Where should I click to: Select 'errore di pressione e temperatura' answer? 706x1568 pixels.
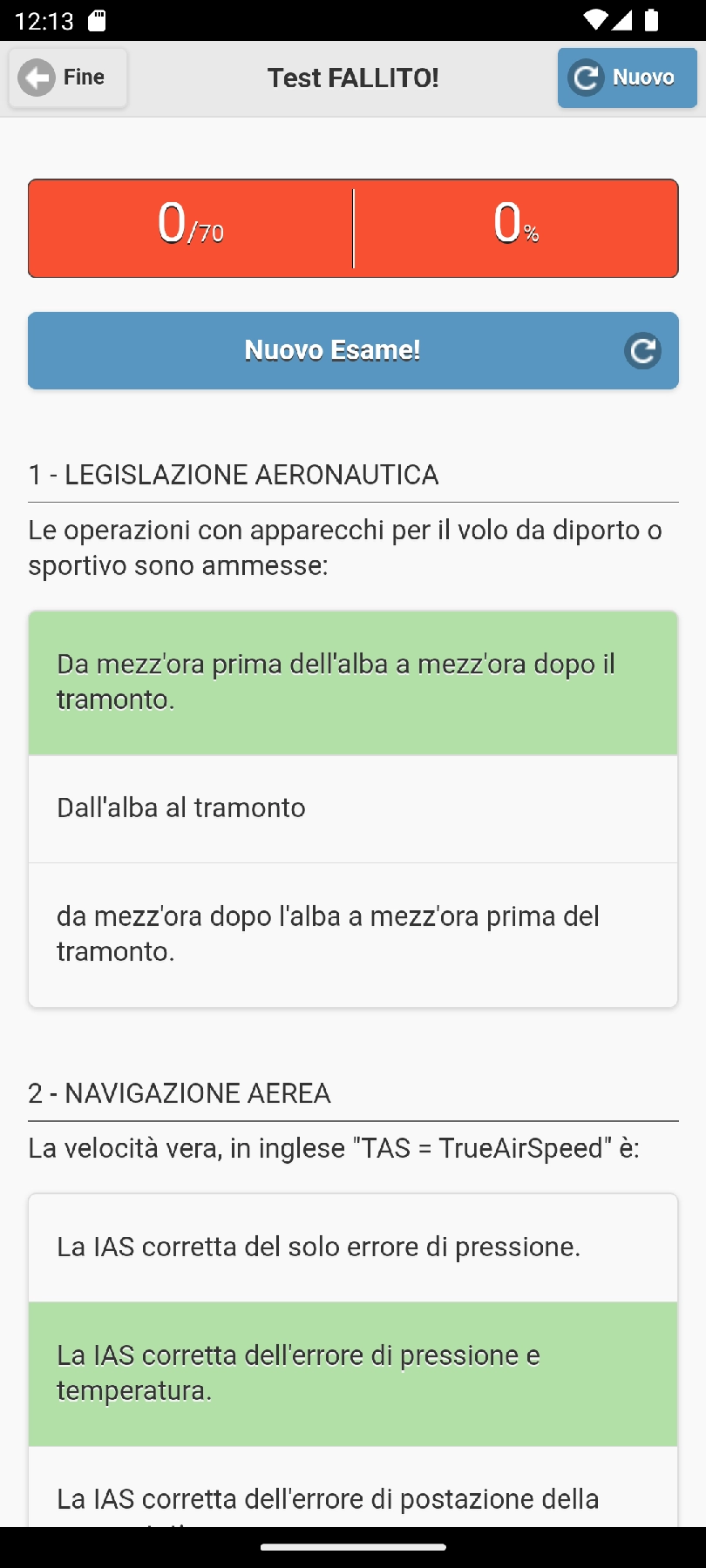(x=353, y=1373)
